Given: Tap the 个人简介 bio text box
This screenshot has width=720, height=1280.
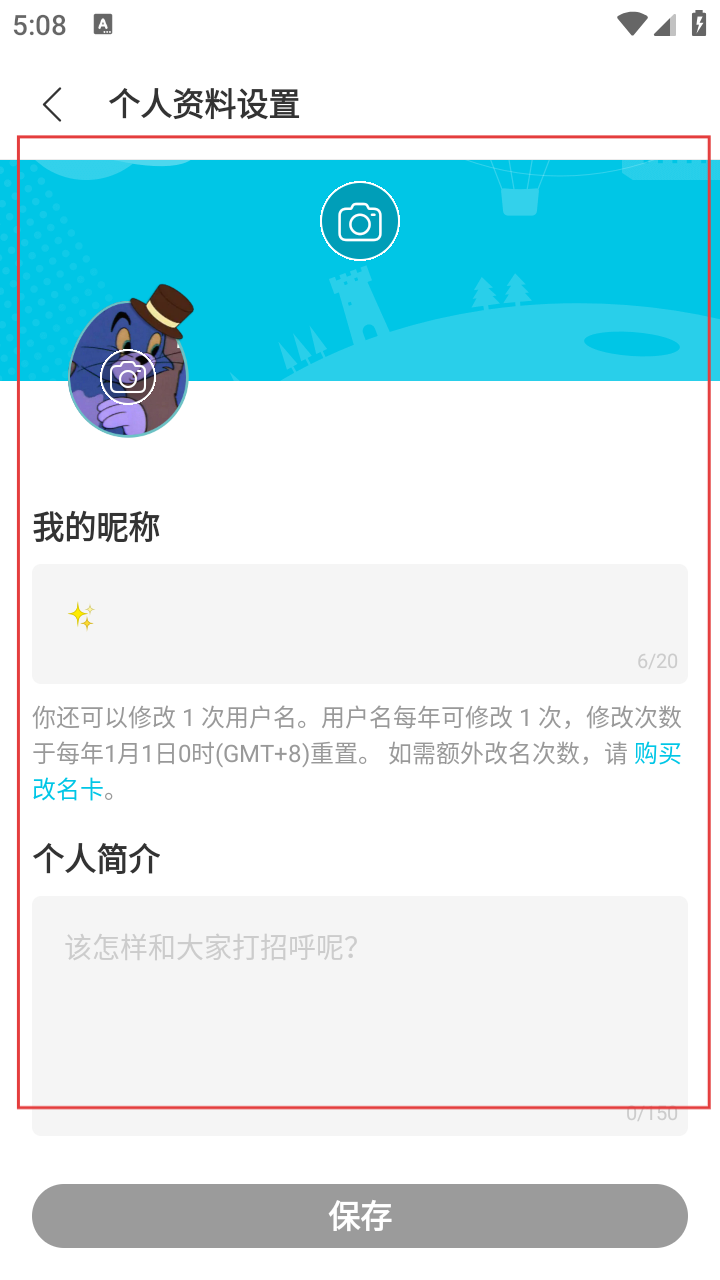Looking at the screenshot, I should pyautogui.click(x=360, y=1010).
